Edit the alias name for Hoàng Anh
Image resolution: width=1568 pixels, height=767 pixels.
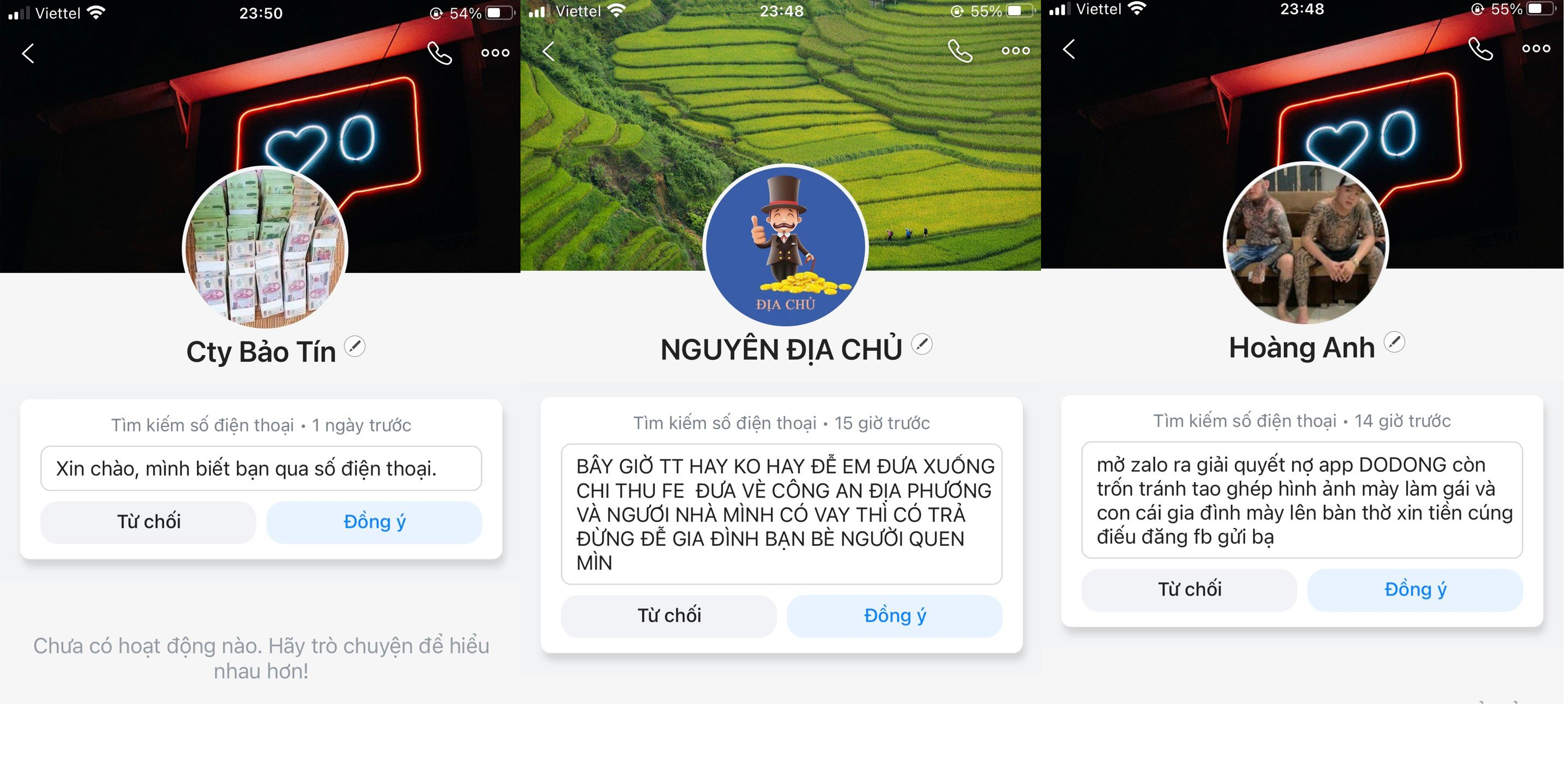[1394, 343]
